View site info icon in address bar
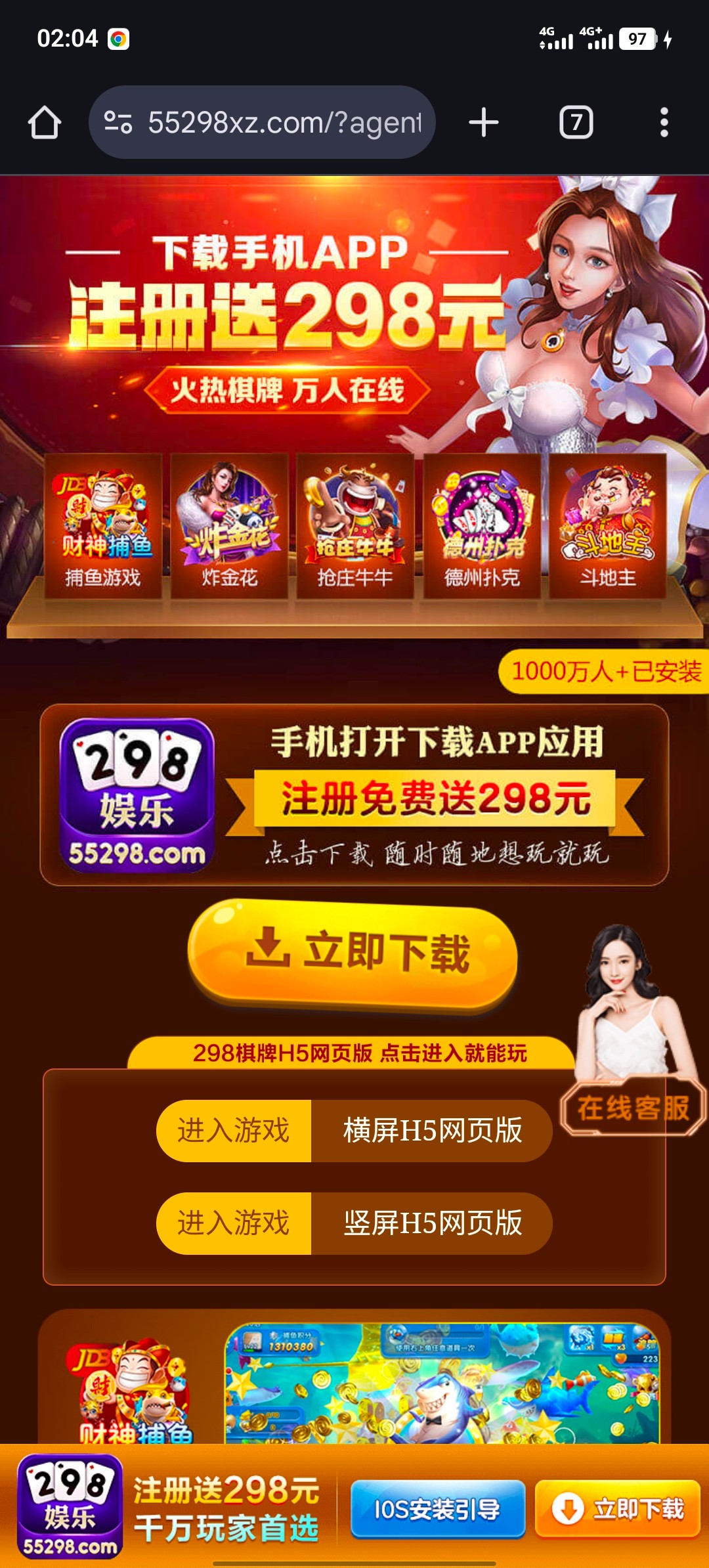This screenshot has height=1568, width=709. click(119, 123)
